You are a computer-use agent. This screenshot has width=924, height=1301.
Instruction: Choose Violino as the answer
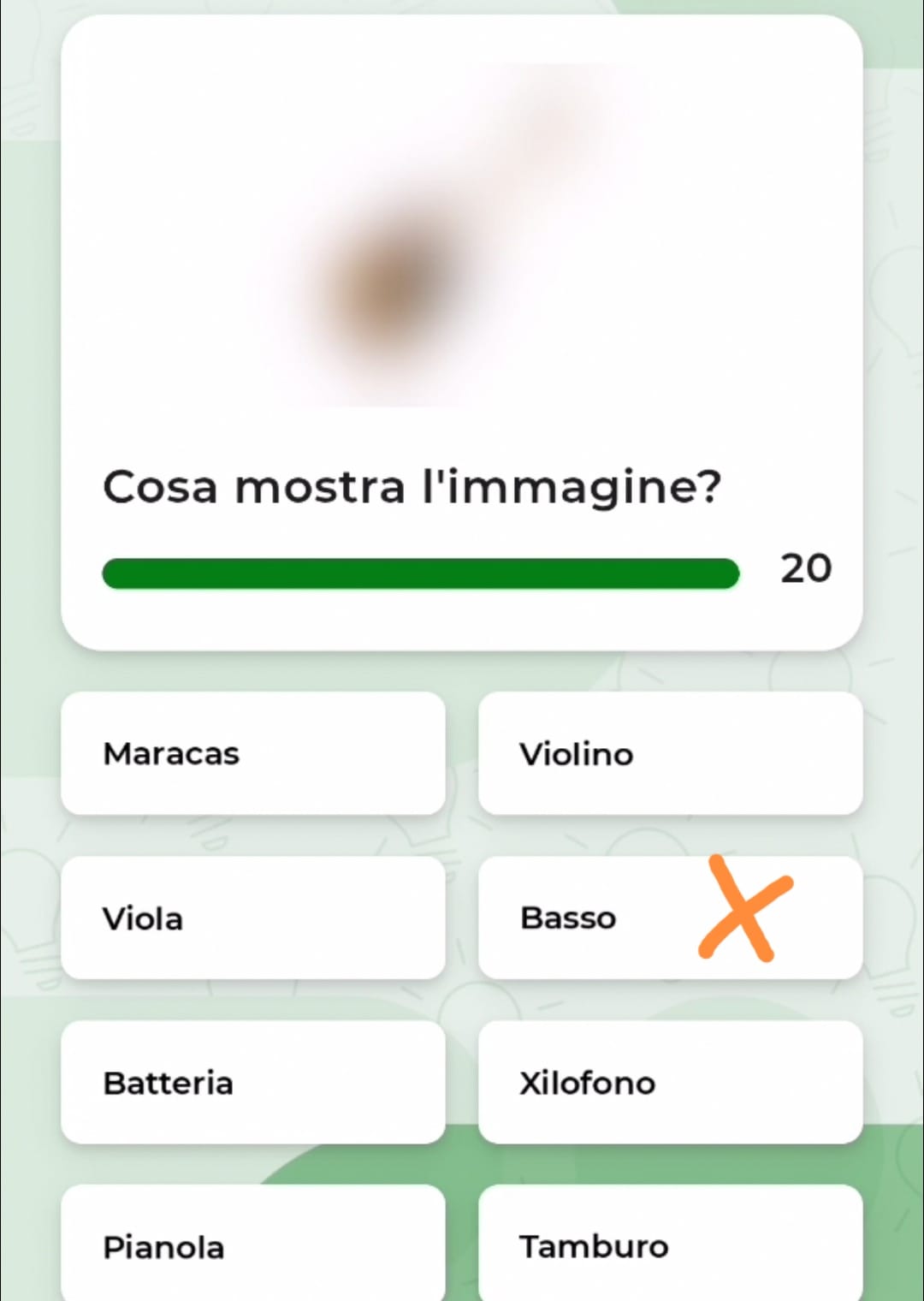pos(670,753)
